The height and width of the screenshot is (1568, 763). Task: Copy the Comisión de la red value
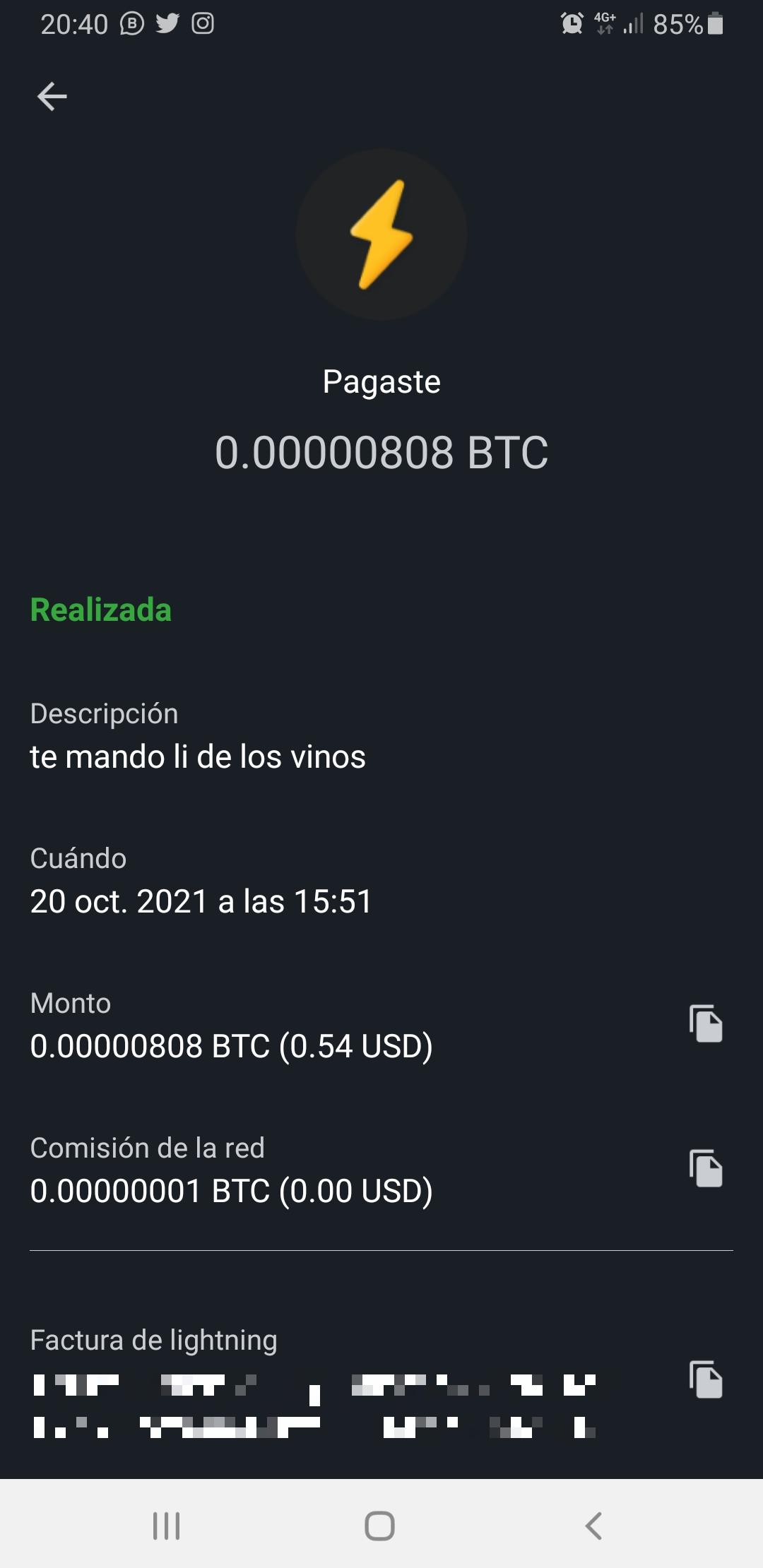[x=706, y=1168]
